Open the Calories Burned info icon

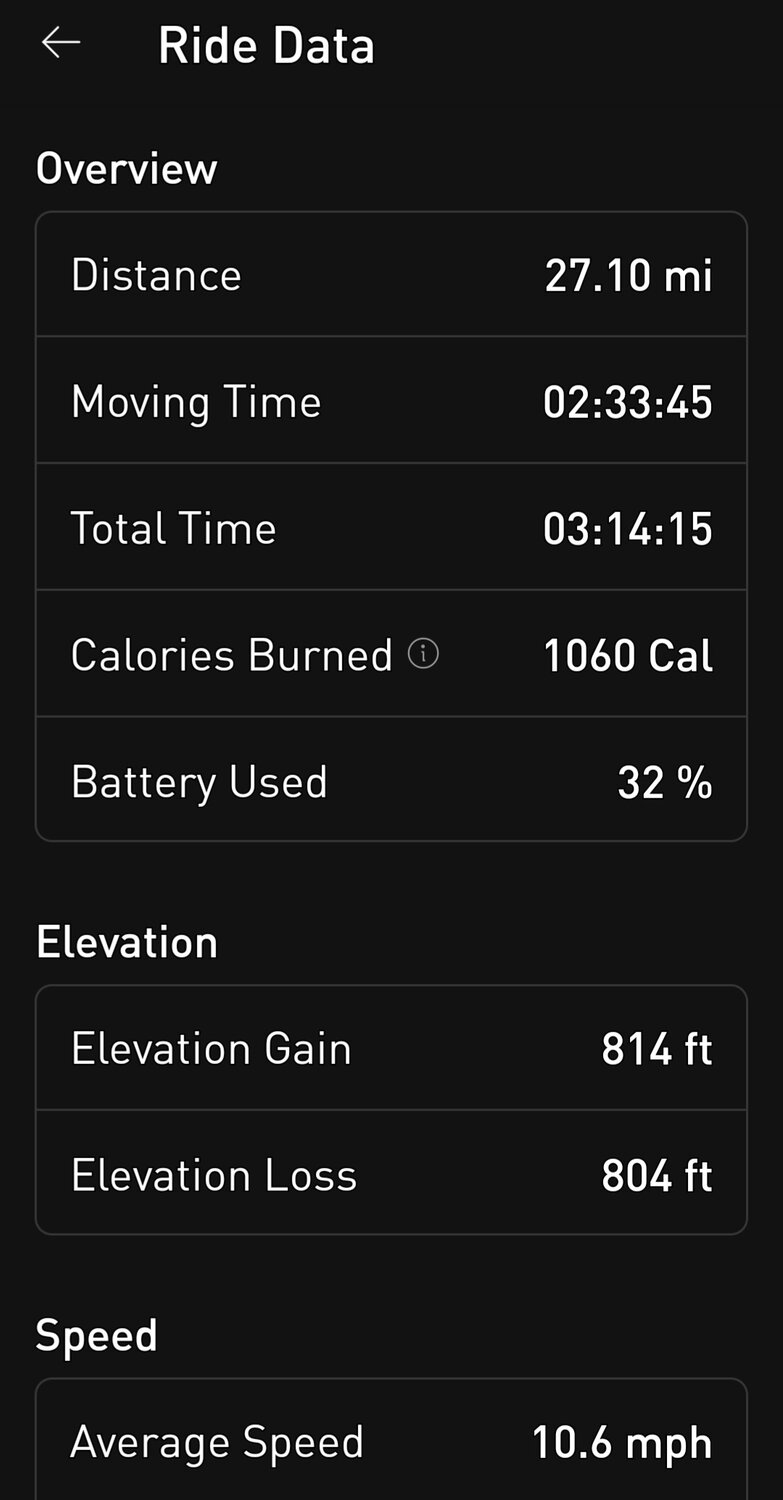[x=423, y=655]
